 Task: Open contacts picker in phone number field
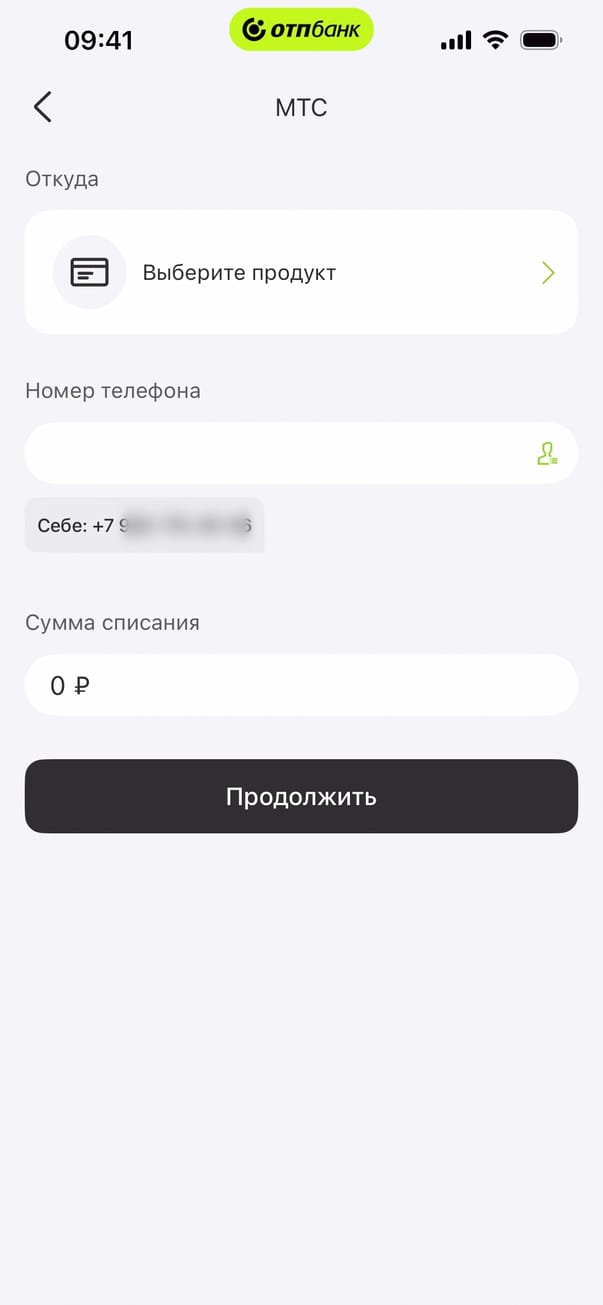(546, 454)
